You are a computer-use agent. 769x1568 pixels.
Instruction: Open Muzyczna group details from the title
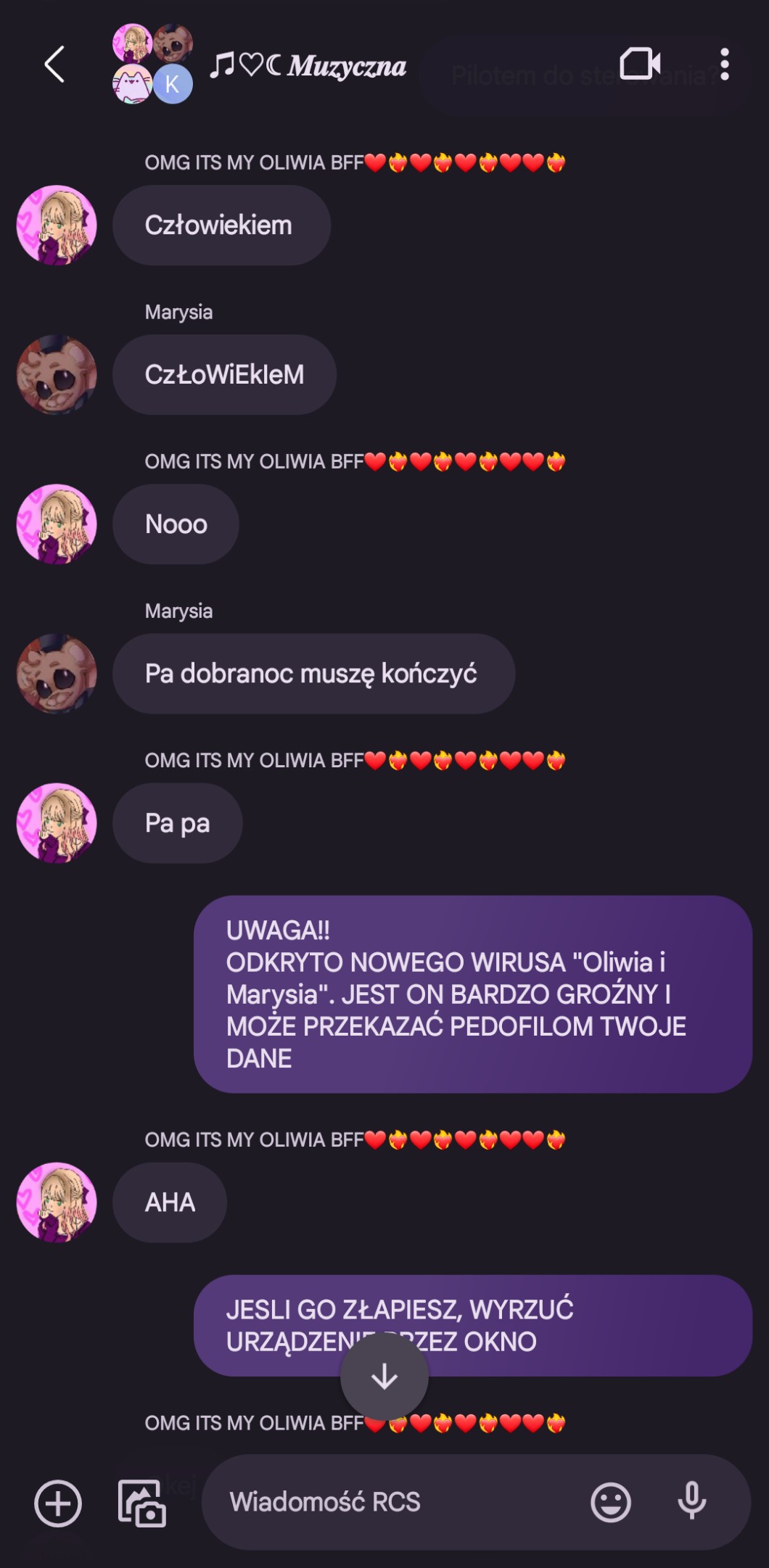coord(308,65)
